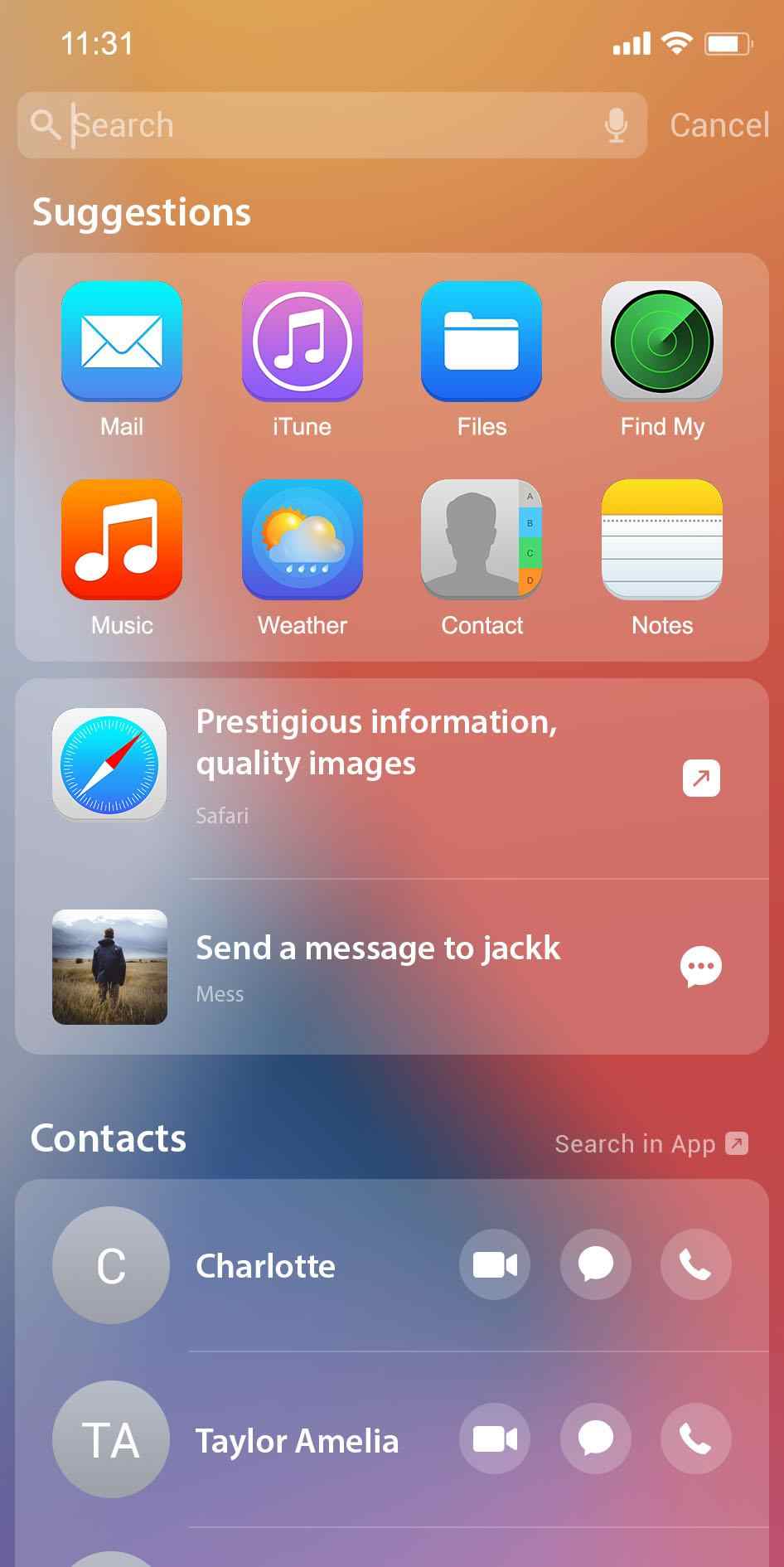Screen dimensions: 784x1567
Task: Launch the Notes app
Action: 661,541
